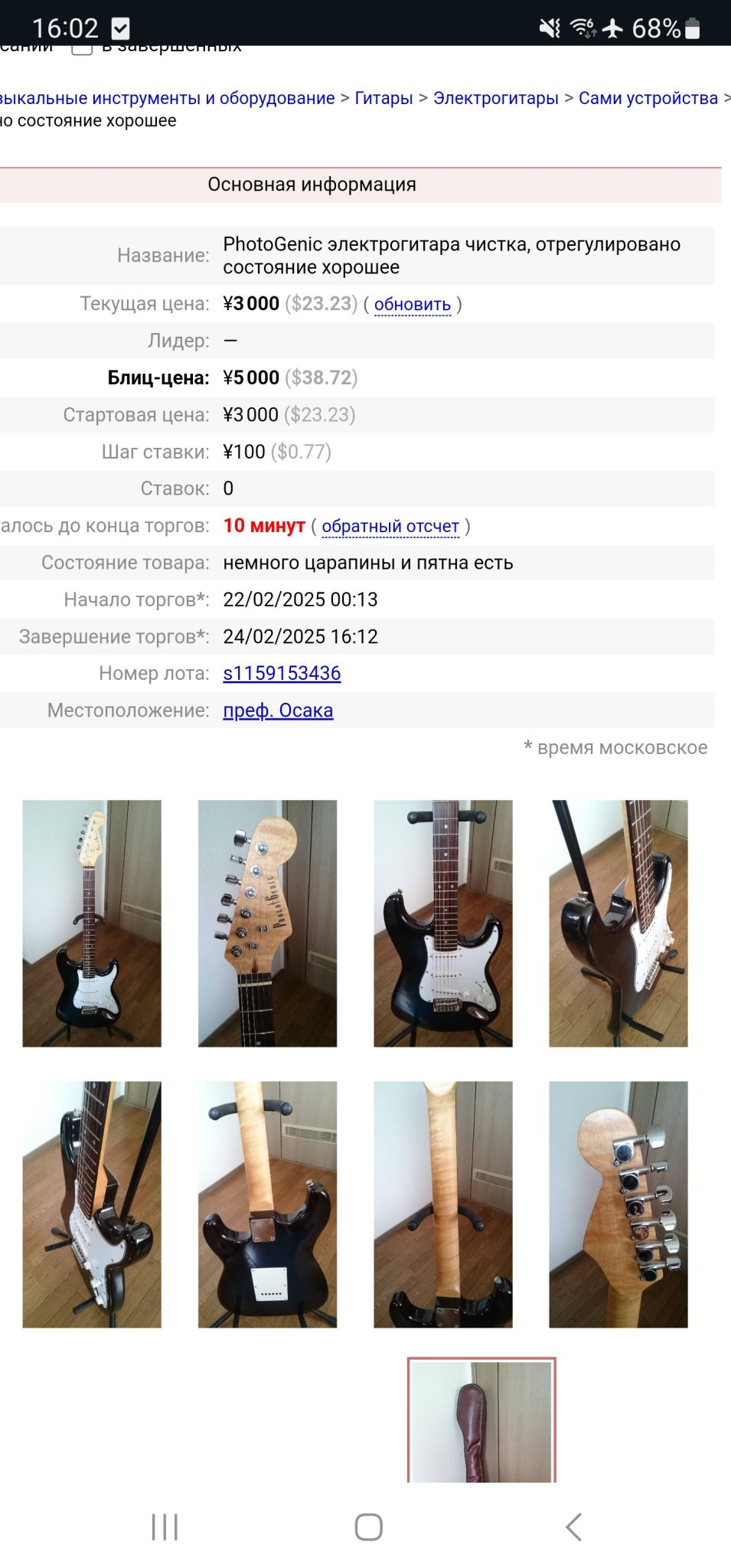
Task: Tap the обновить link next to current price
Action: pyautogui.click(x=413, y=304)
